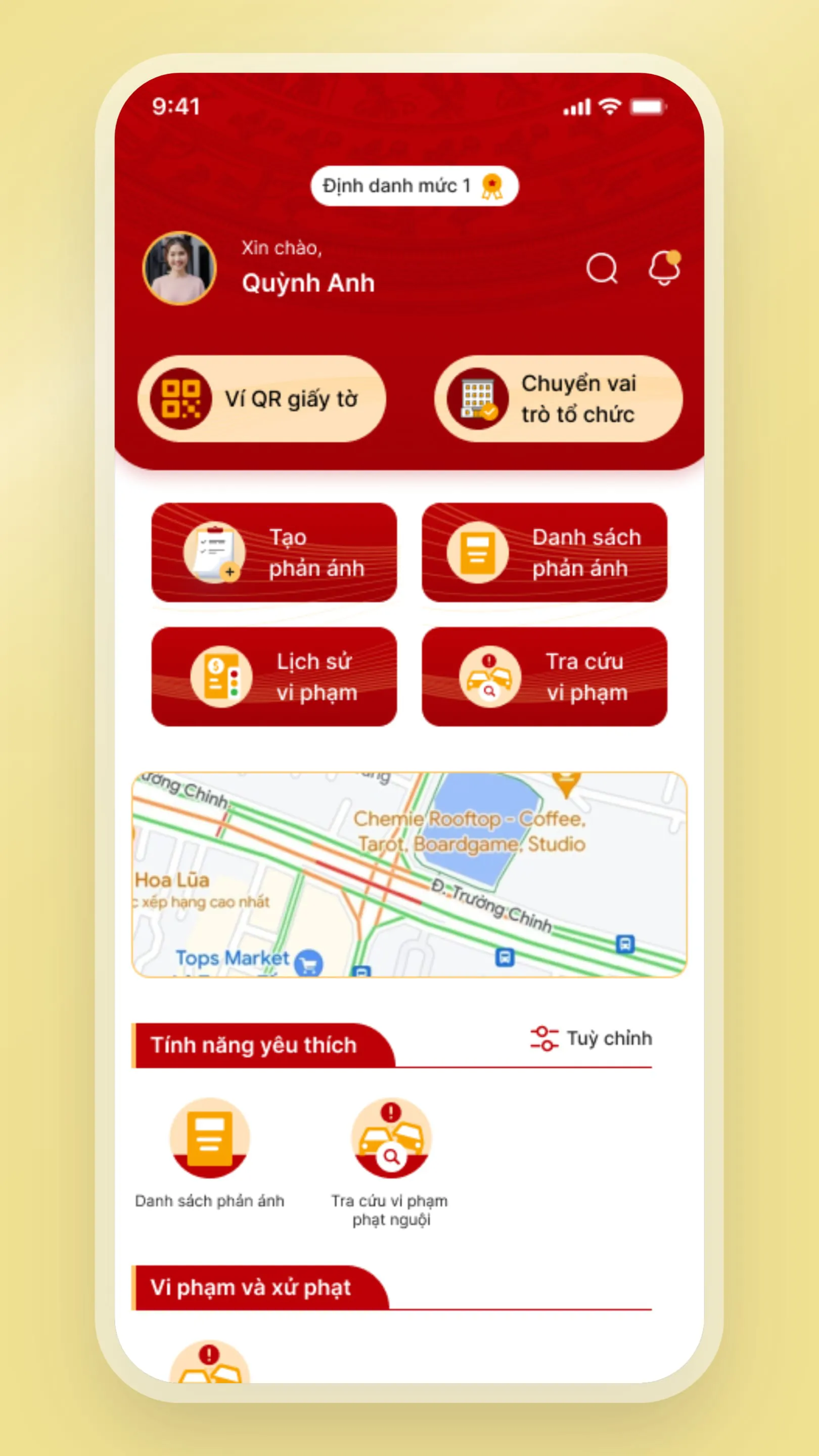The height and width of the screenshot is (1456, 819).
Task: Open the search magnifier icon
Action: point(602,268)
